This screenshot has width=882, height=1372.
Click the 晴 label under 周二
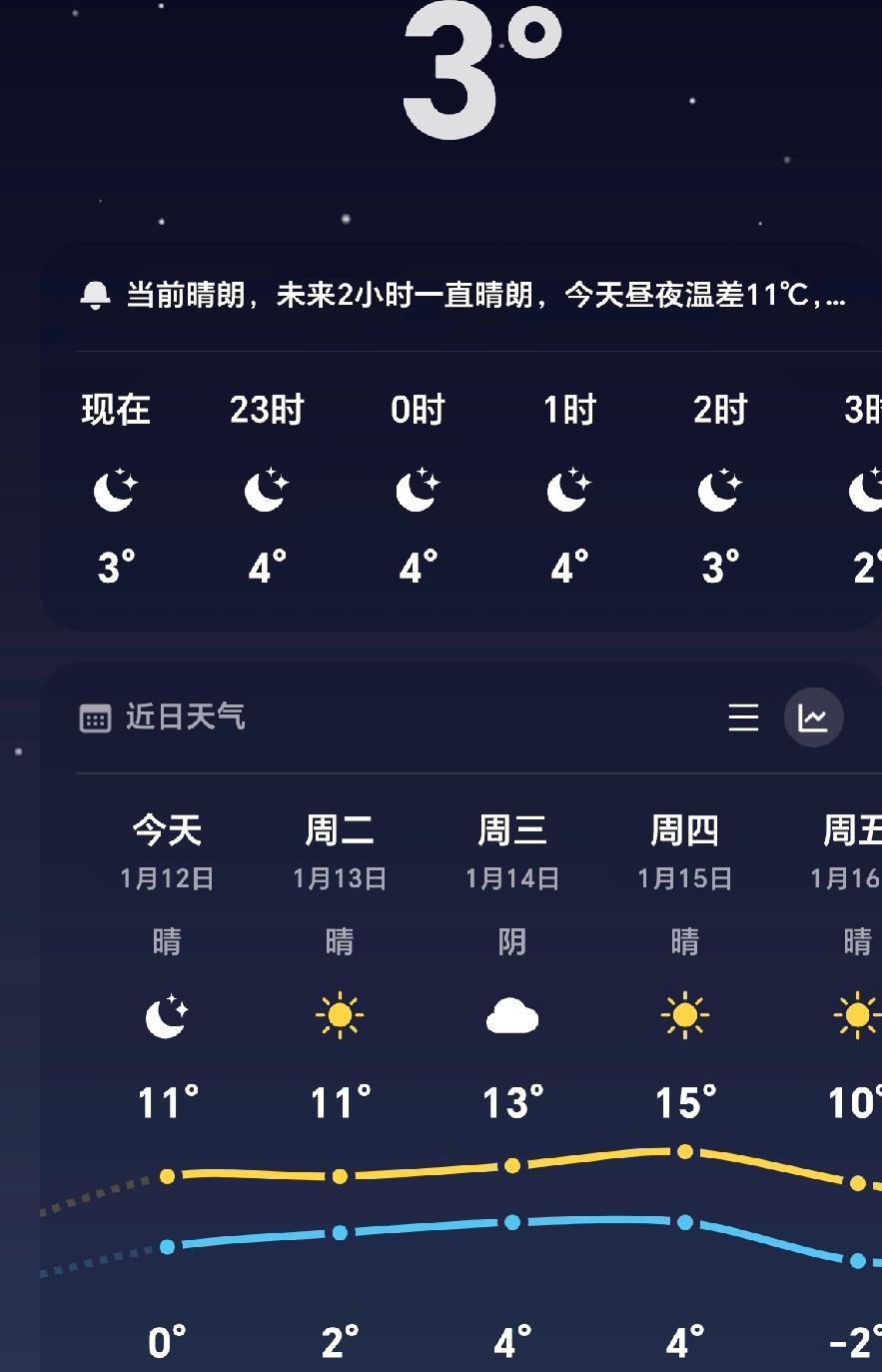coord(339,940)
